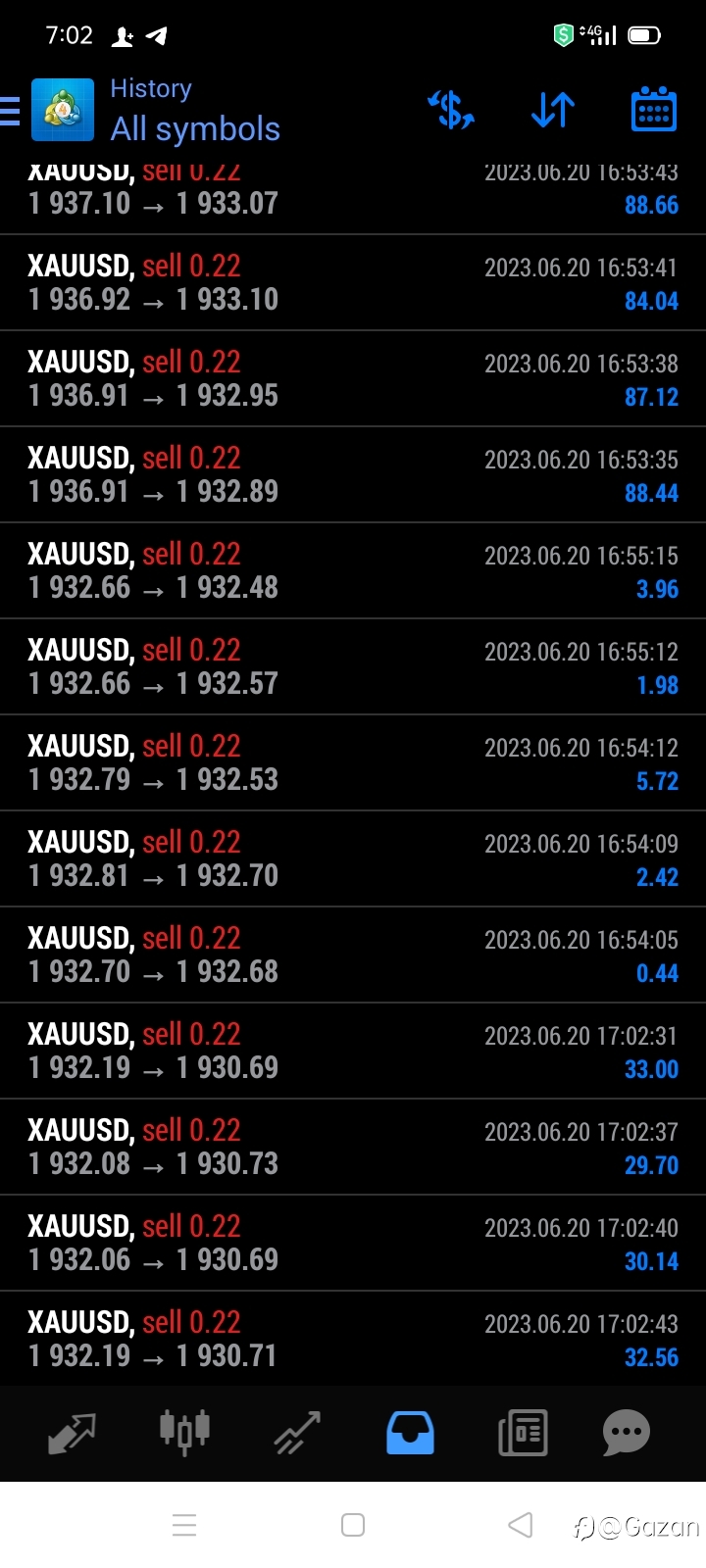Viewport: 706px width, 1568px height.
Task: Switch to the Quotes tab
Action: coord(72,1434)
